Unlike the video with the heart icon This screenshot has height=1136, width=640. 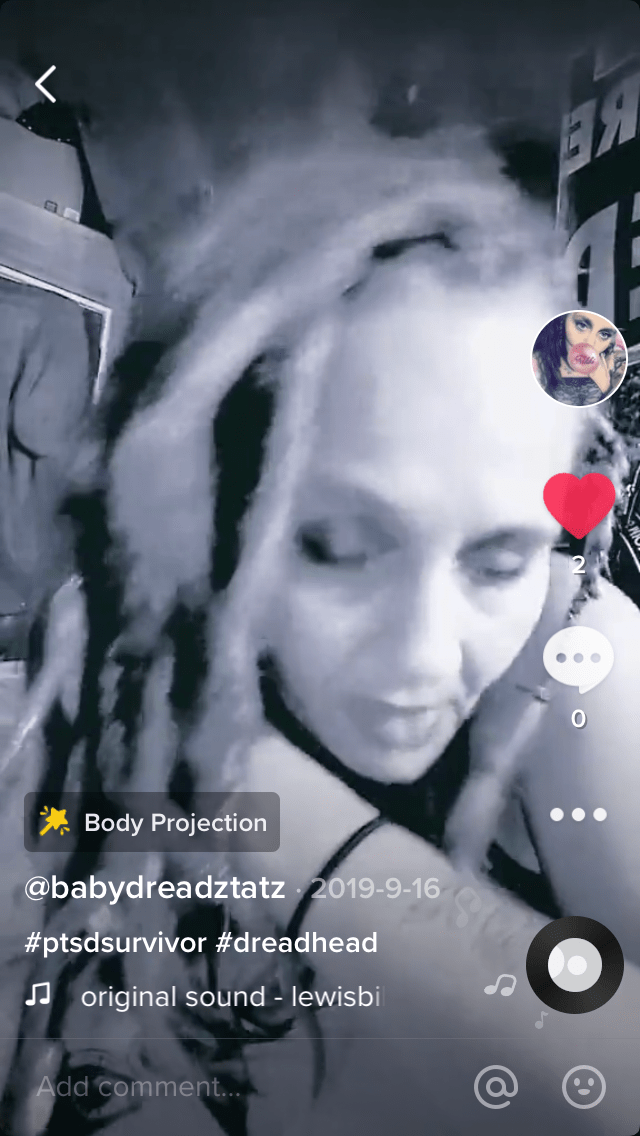[579, 505]
